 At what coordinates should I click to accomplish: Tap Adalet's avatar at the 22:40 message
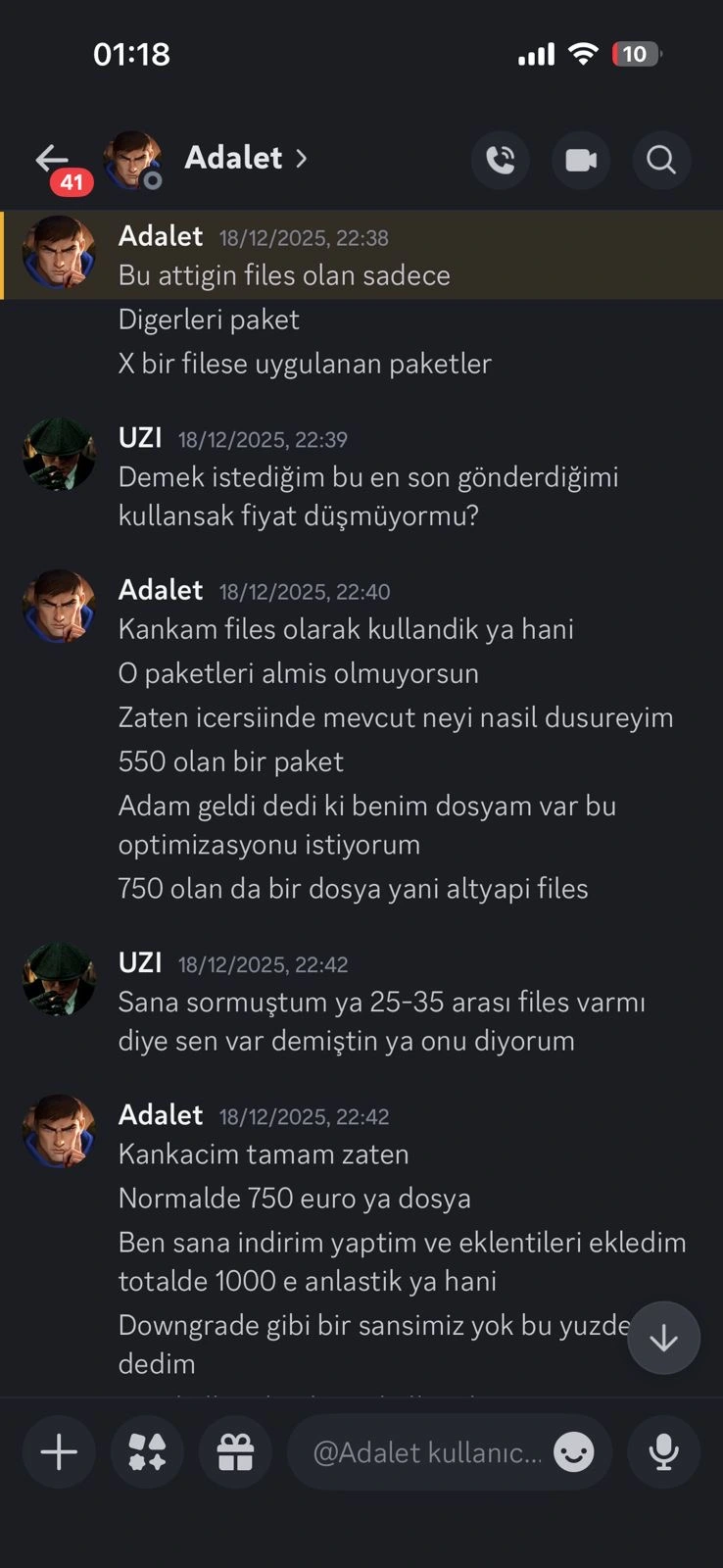click(x=59, y=607)
